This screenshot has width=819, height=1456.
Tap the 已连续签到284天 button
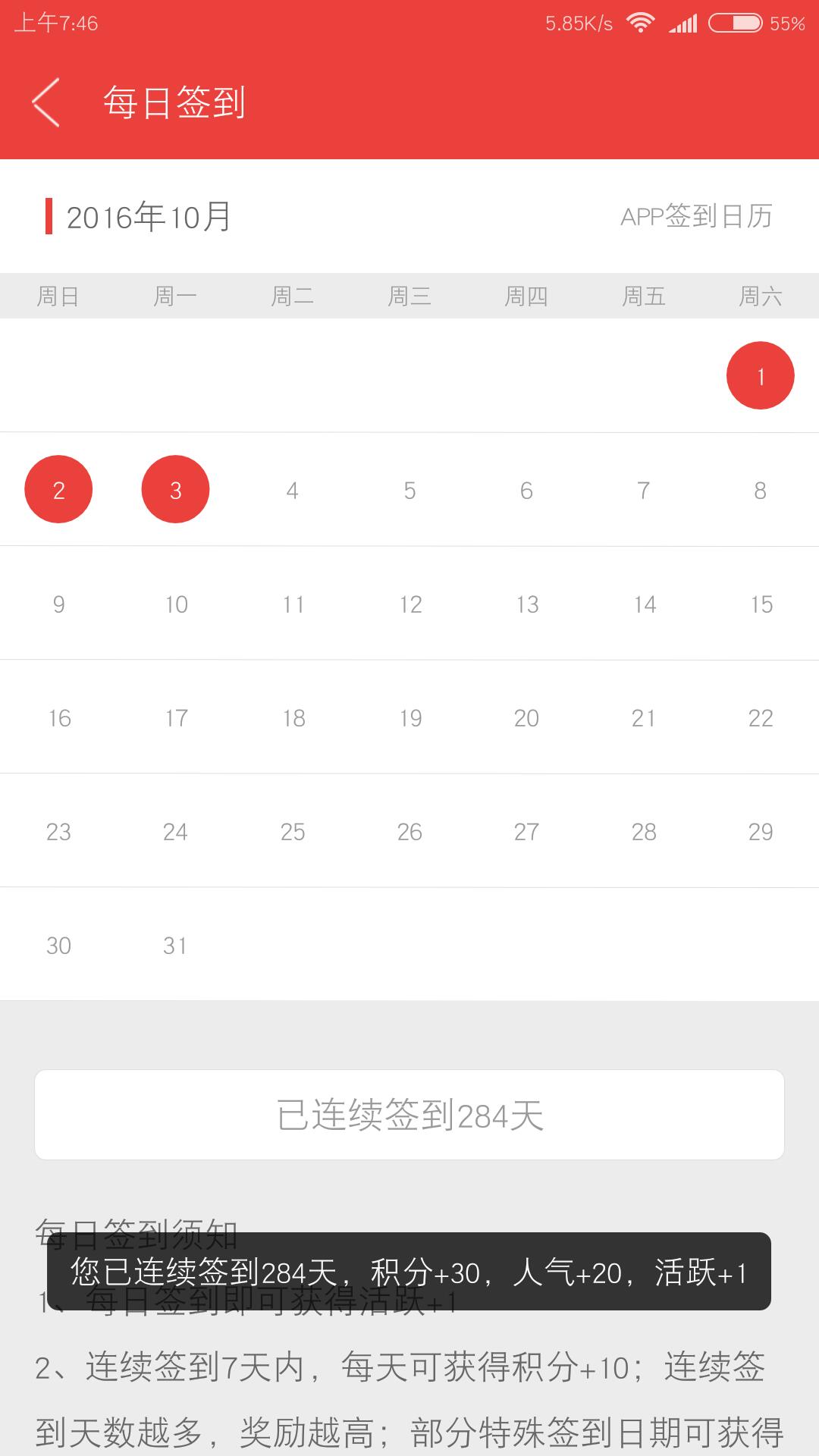pos(409,1115)
